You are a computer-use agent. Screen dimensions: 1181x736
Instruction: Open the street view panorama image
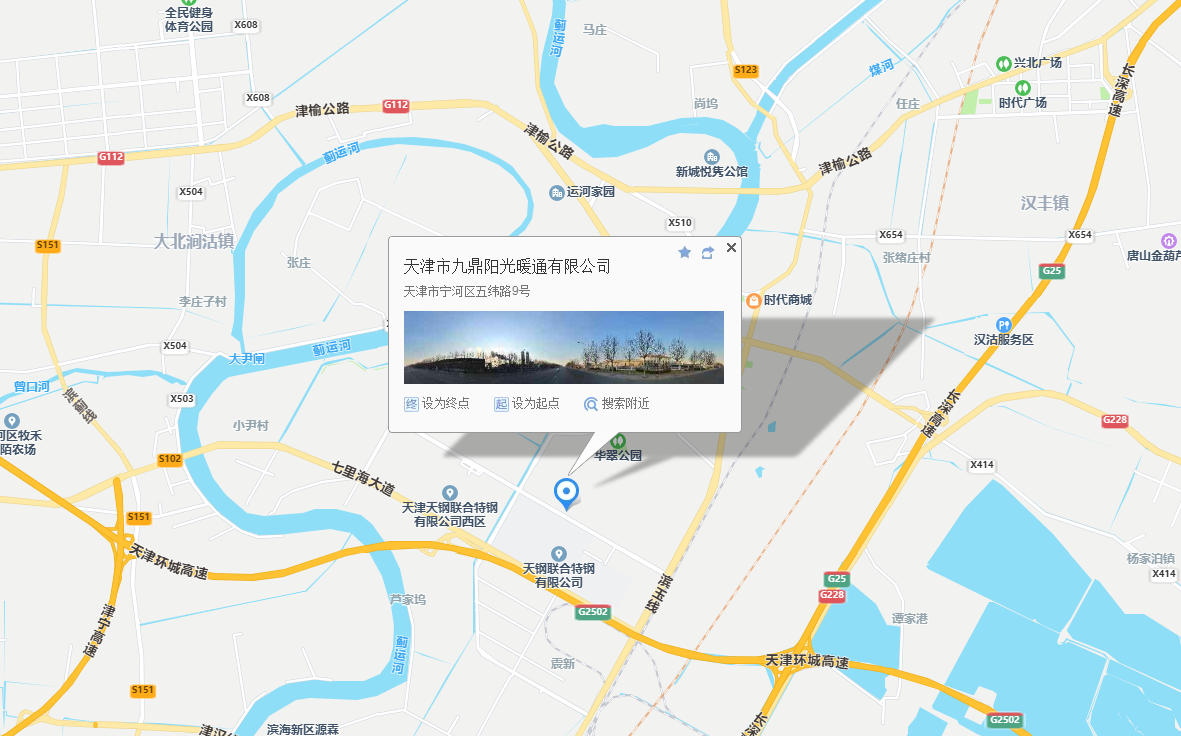coord(563,347)
